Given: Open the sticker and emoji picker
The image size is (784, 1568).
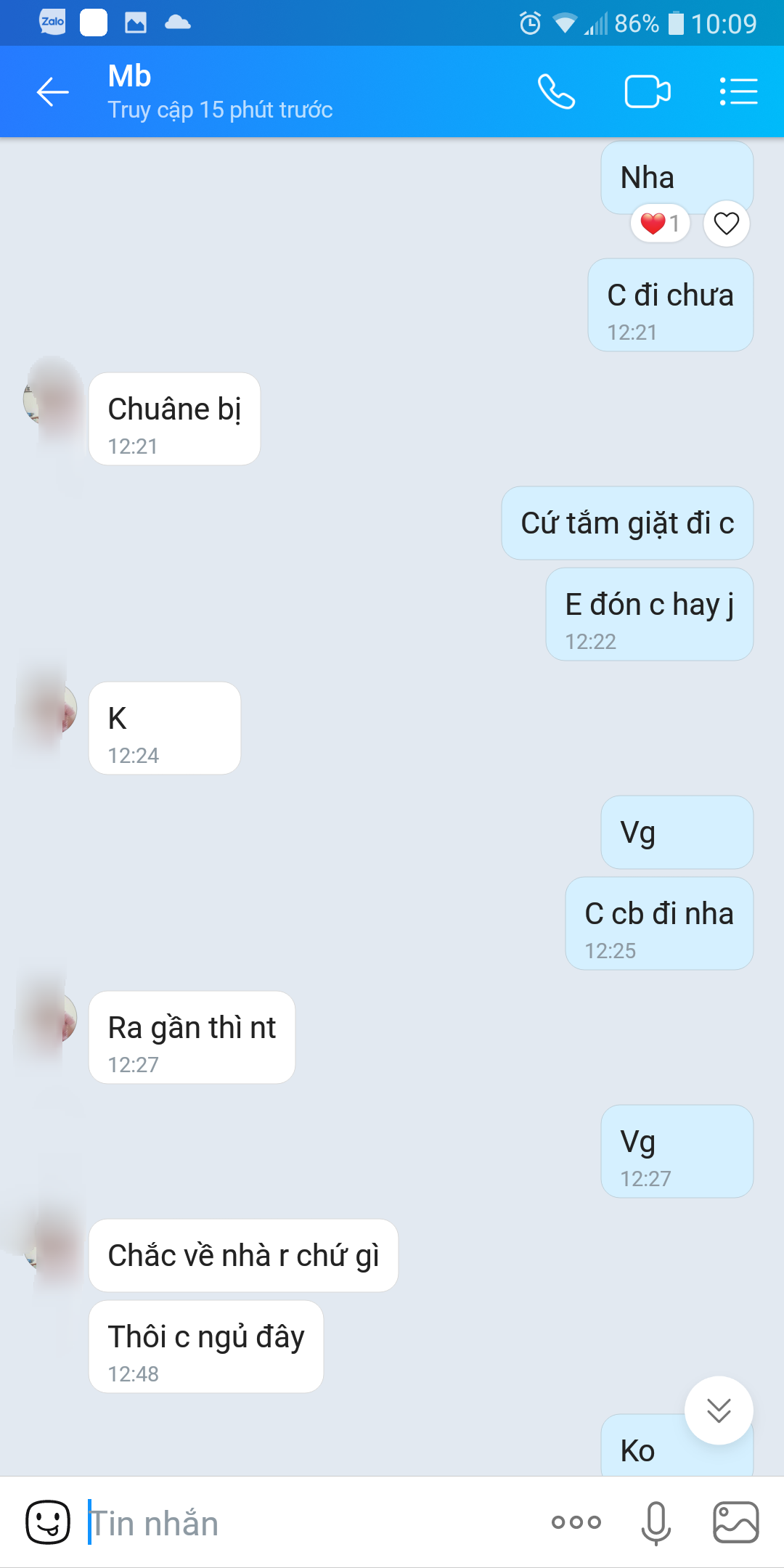Looking at the screenshot, I should click(48, 1522).
